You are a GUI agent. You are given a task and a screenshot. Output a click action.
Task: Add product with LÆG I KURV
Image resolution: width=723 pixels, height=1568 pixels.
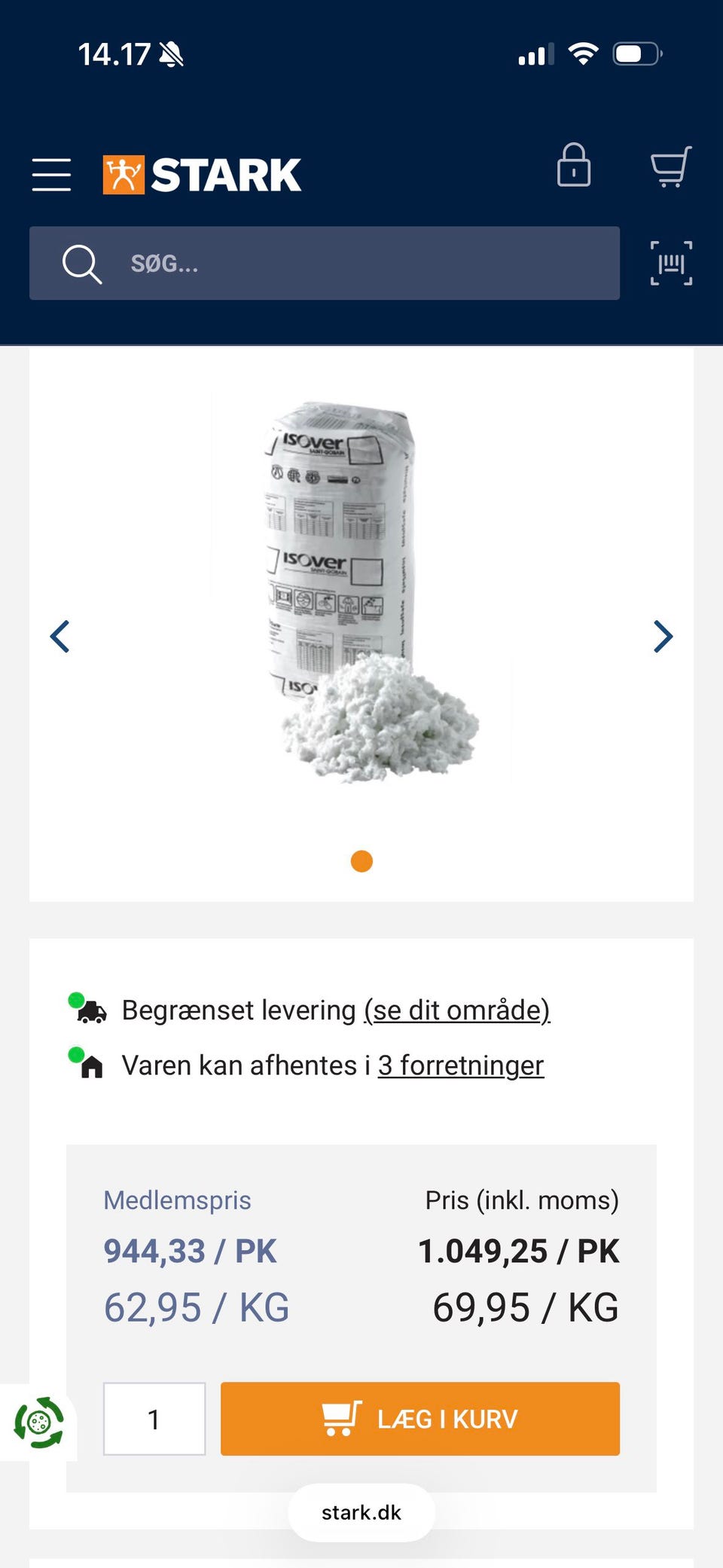[x=419, y=1419]
